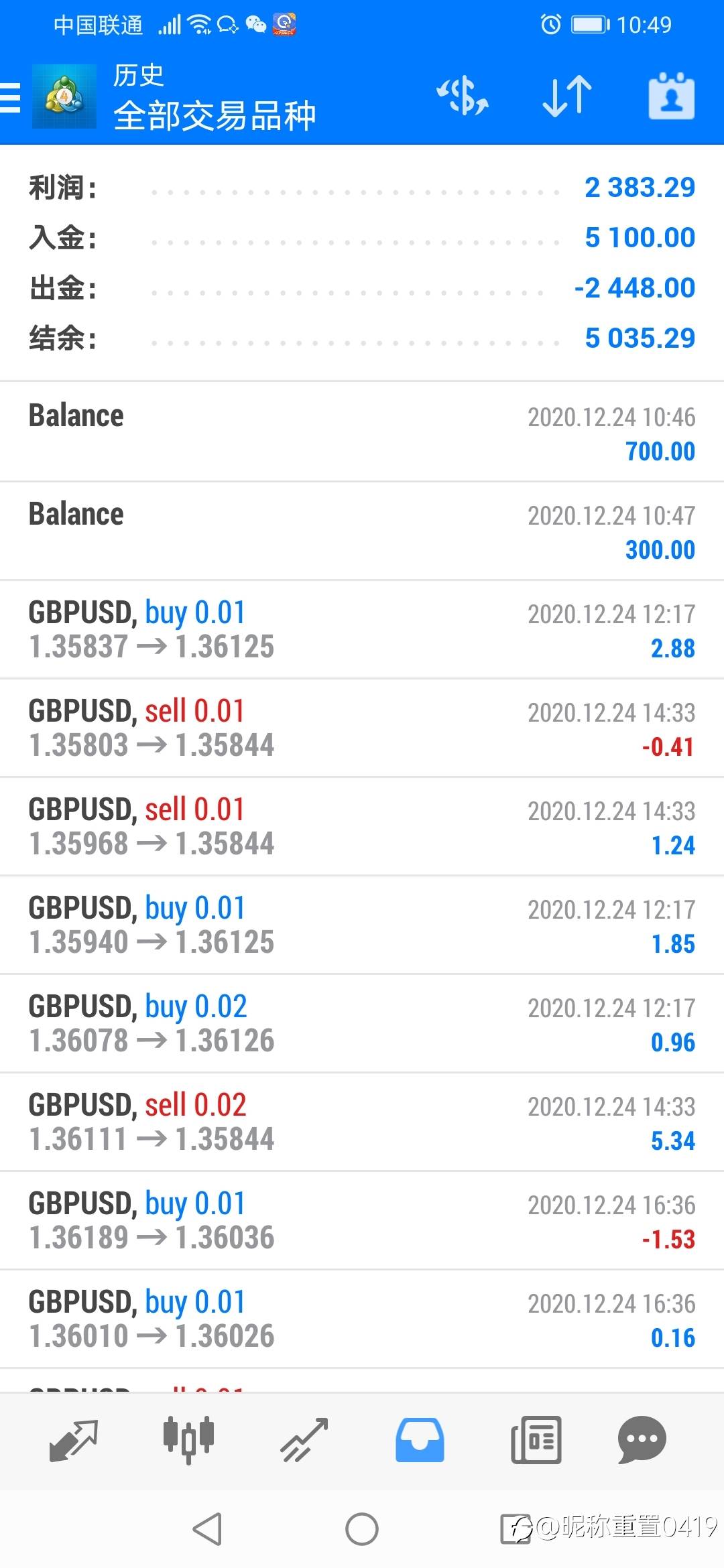Select the History tab

tap(420, 1440)
